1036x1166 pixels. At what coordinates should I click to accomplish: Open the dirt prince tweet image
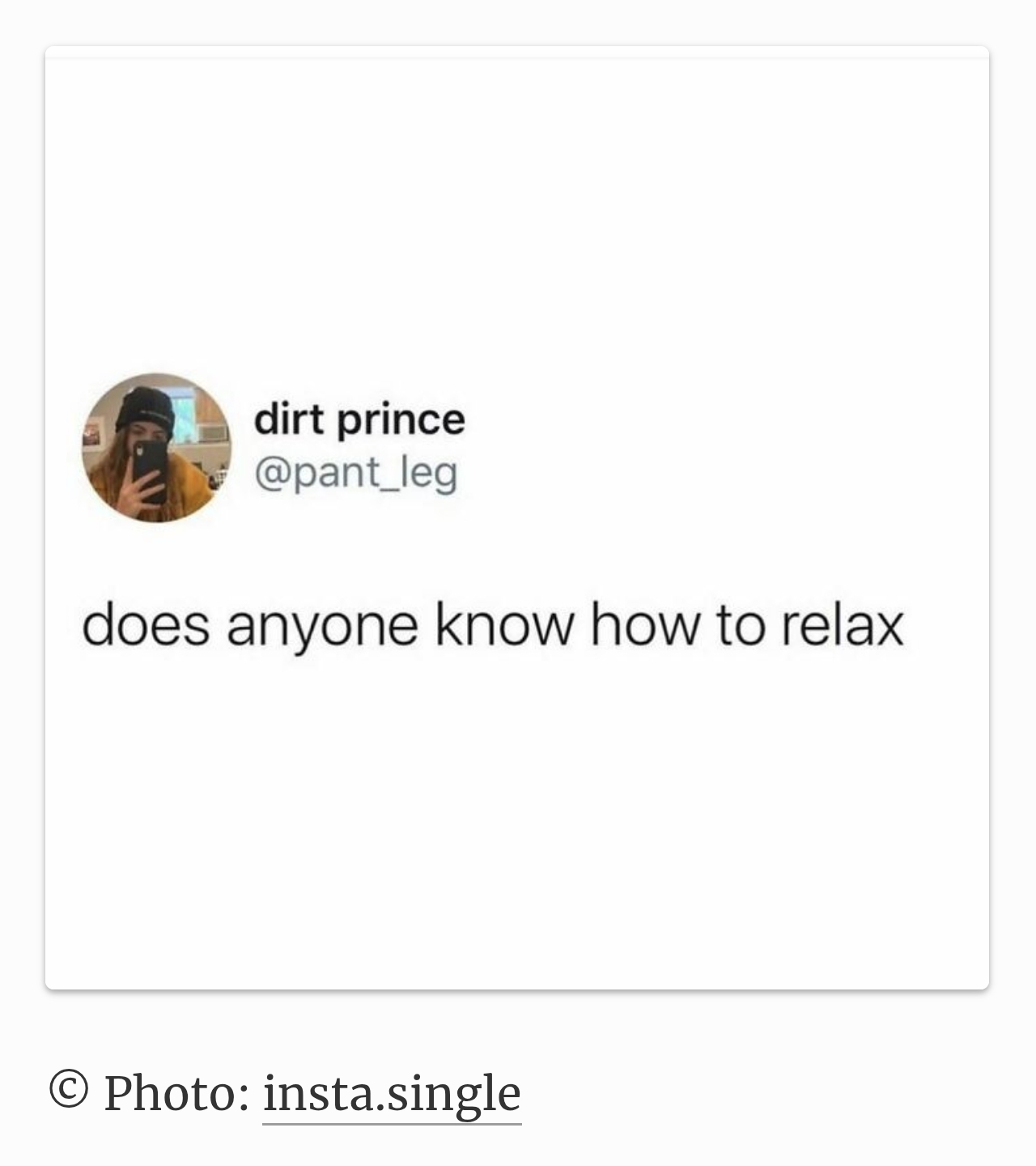click(x=516, y=518)
